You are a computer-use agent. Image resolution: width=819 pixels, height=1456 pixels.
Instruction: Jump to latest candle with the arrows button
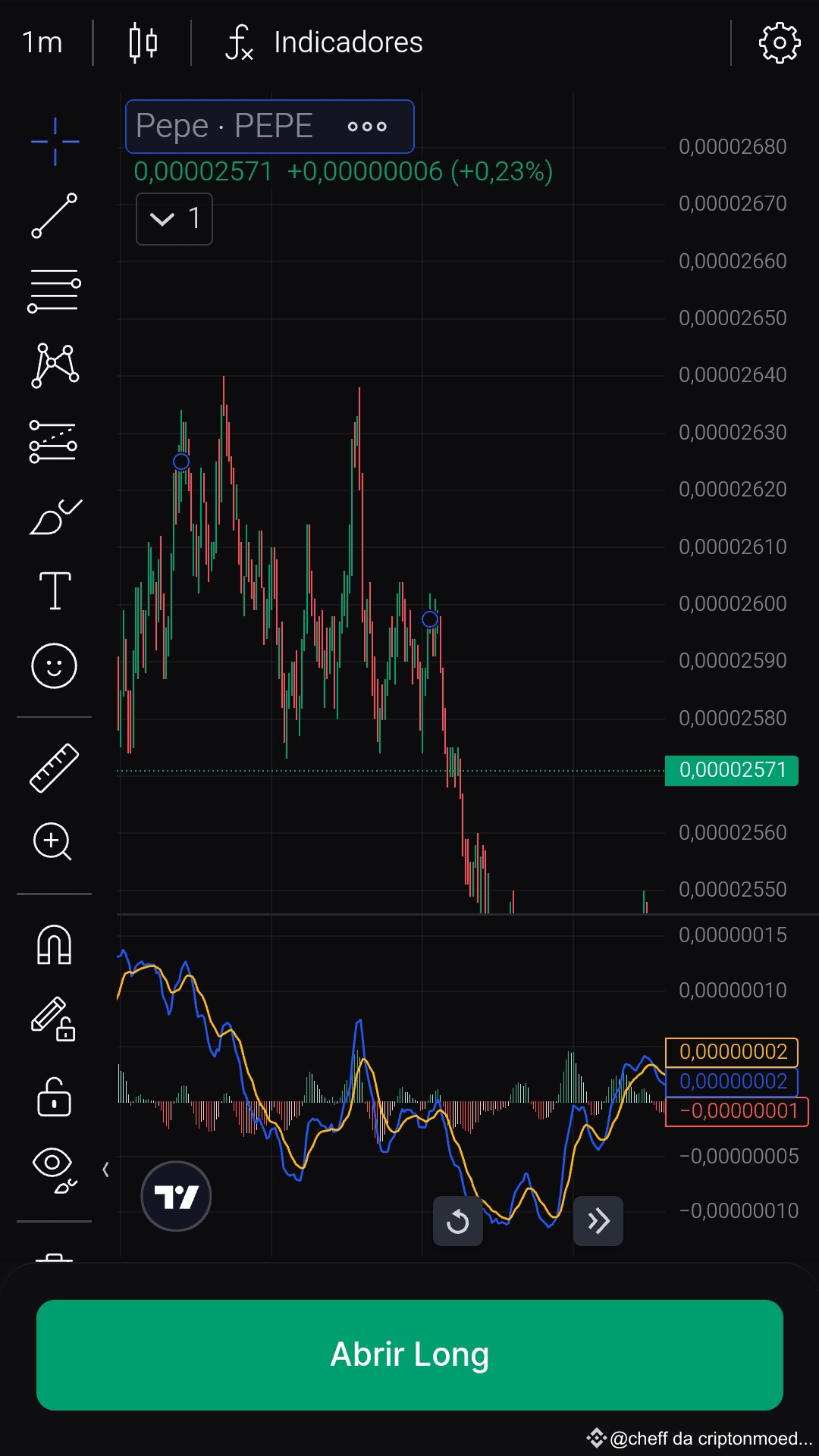coord(598,1221)
